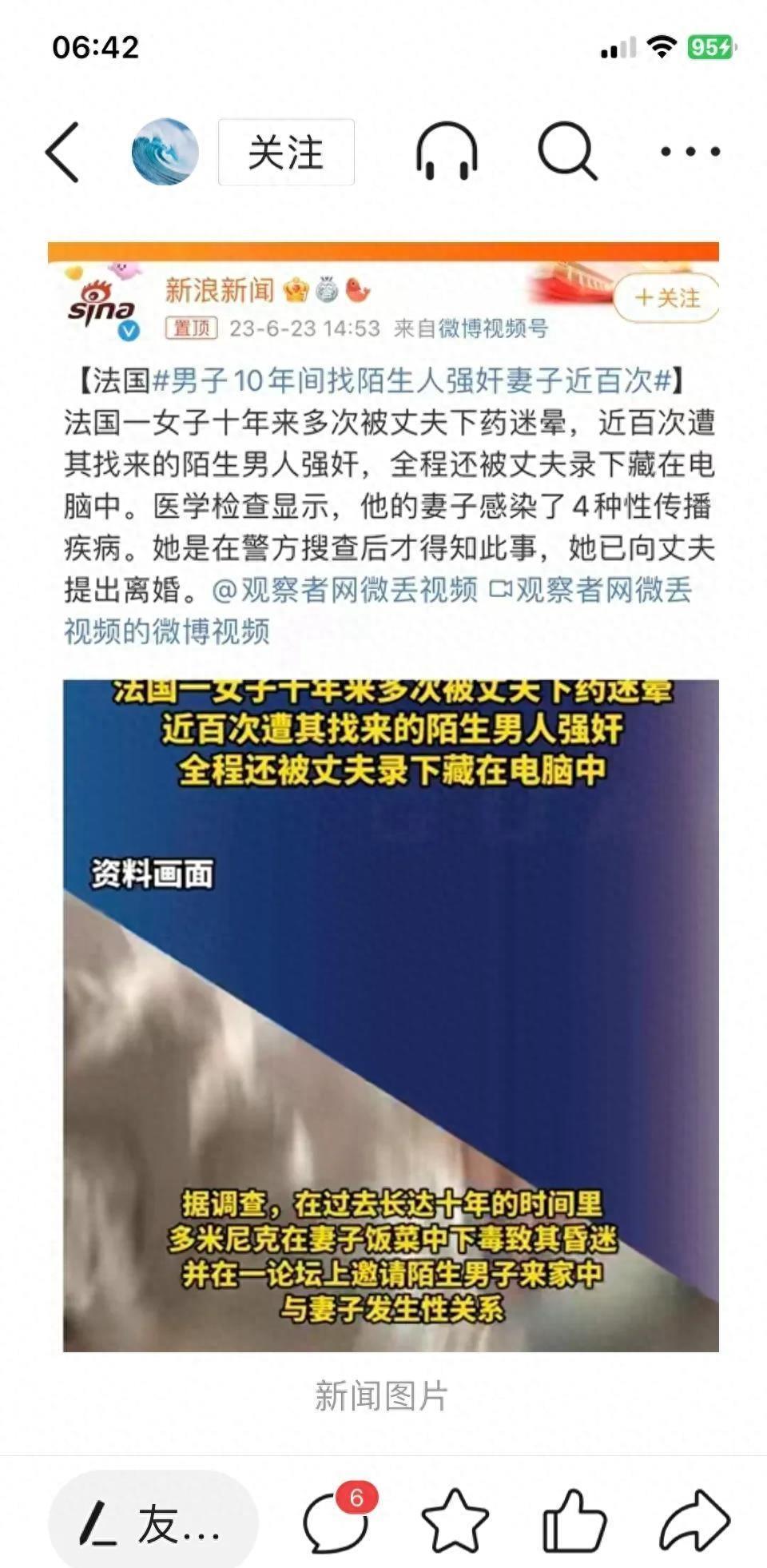Bookmark this article with the star

tap(455, 1521)
